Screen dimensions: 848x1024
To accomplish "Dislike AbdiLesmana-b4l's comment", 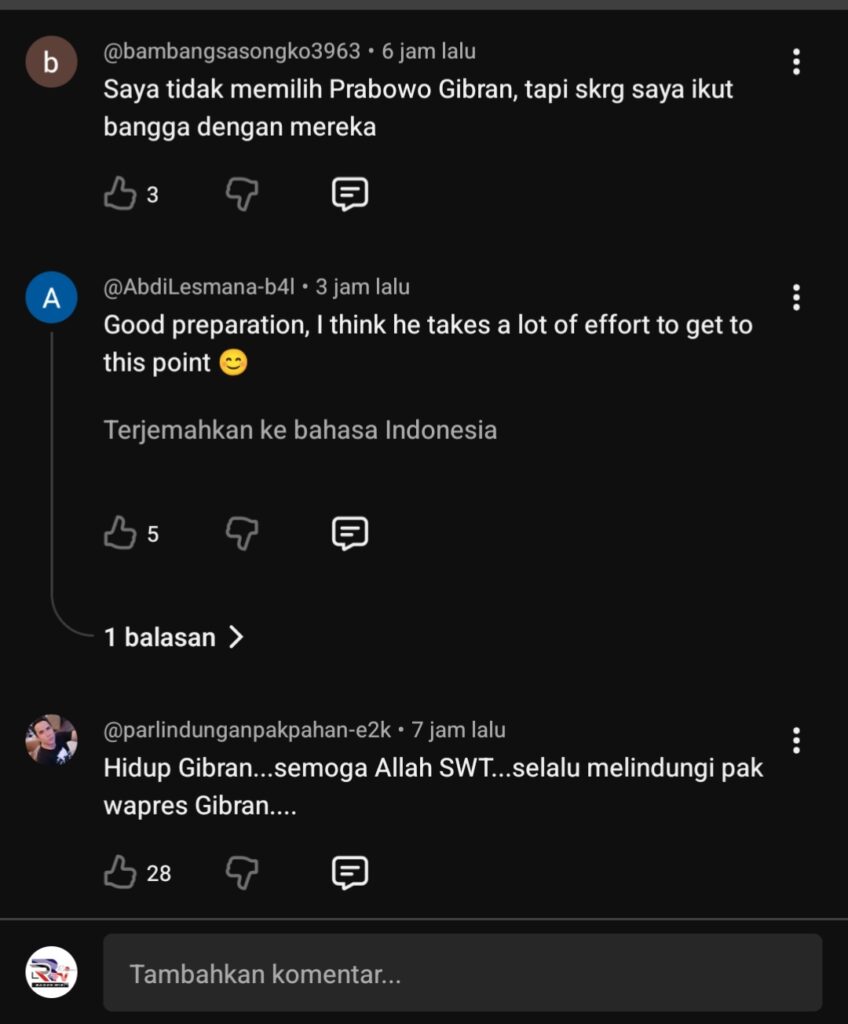I will [x=242, y=533].
